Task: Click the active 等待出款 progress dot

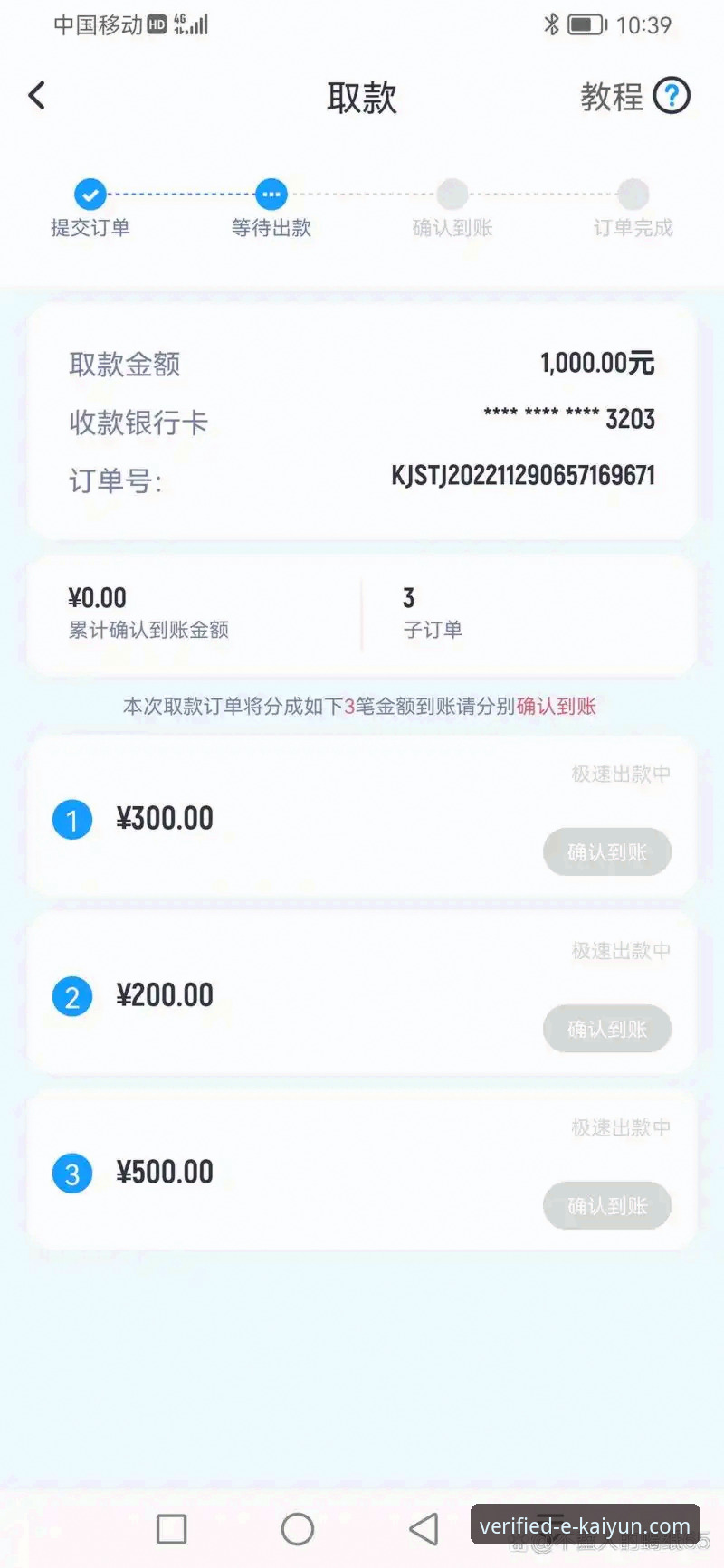Action: 271,193
